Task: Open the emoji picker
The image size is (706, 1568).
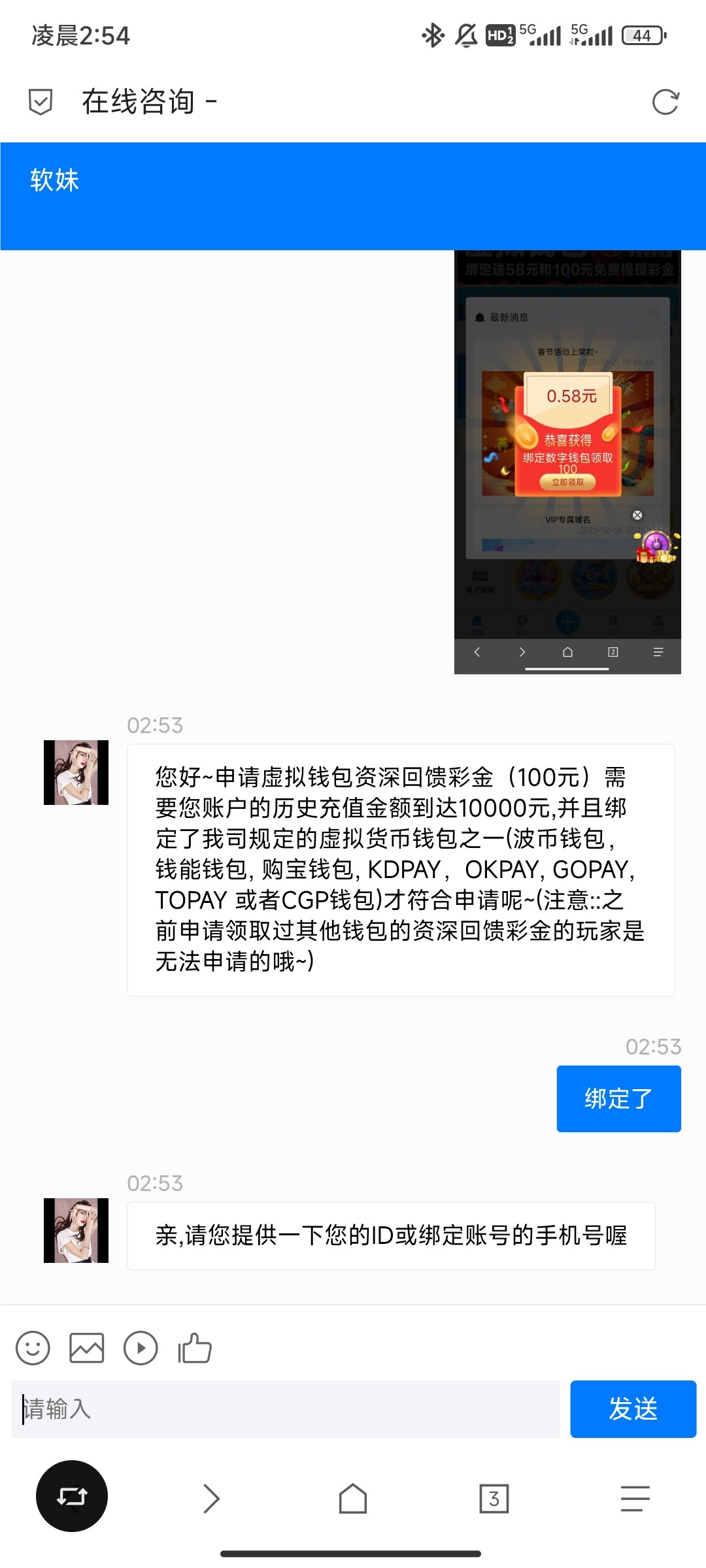Action: coord(33,1348)
